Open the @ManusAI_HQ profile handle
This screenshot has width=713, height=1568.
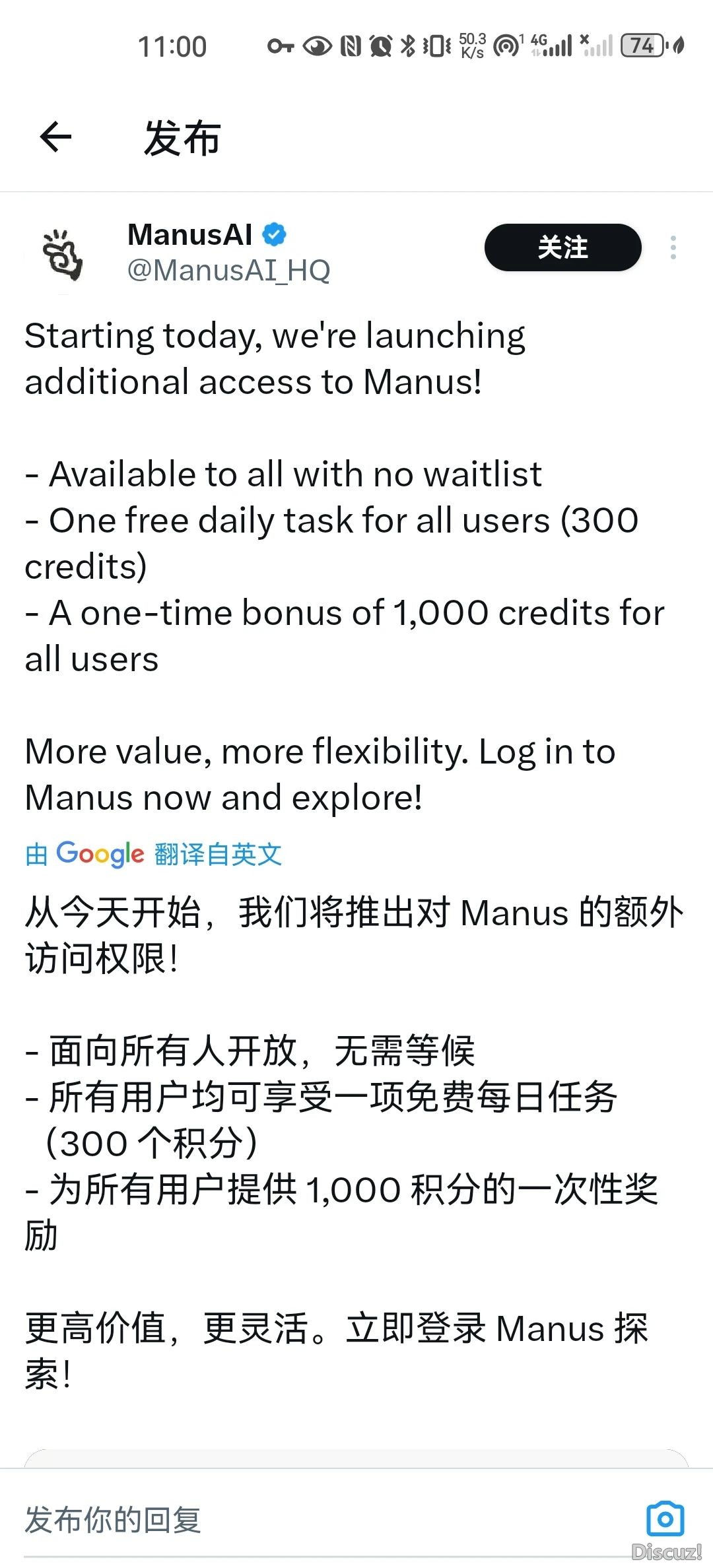[x=228, y=270]
